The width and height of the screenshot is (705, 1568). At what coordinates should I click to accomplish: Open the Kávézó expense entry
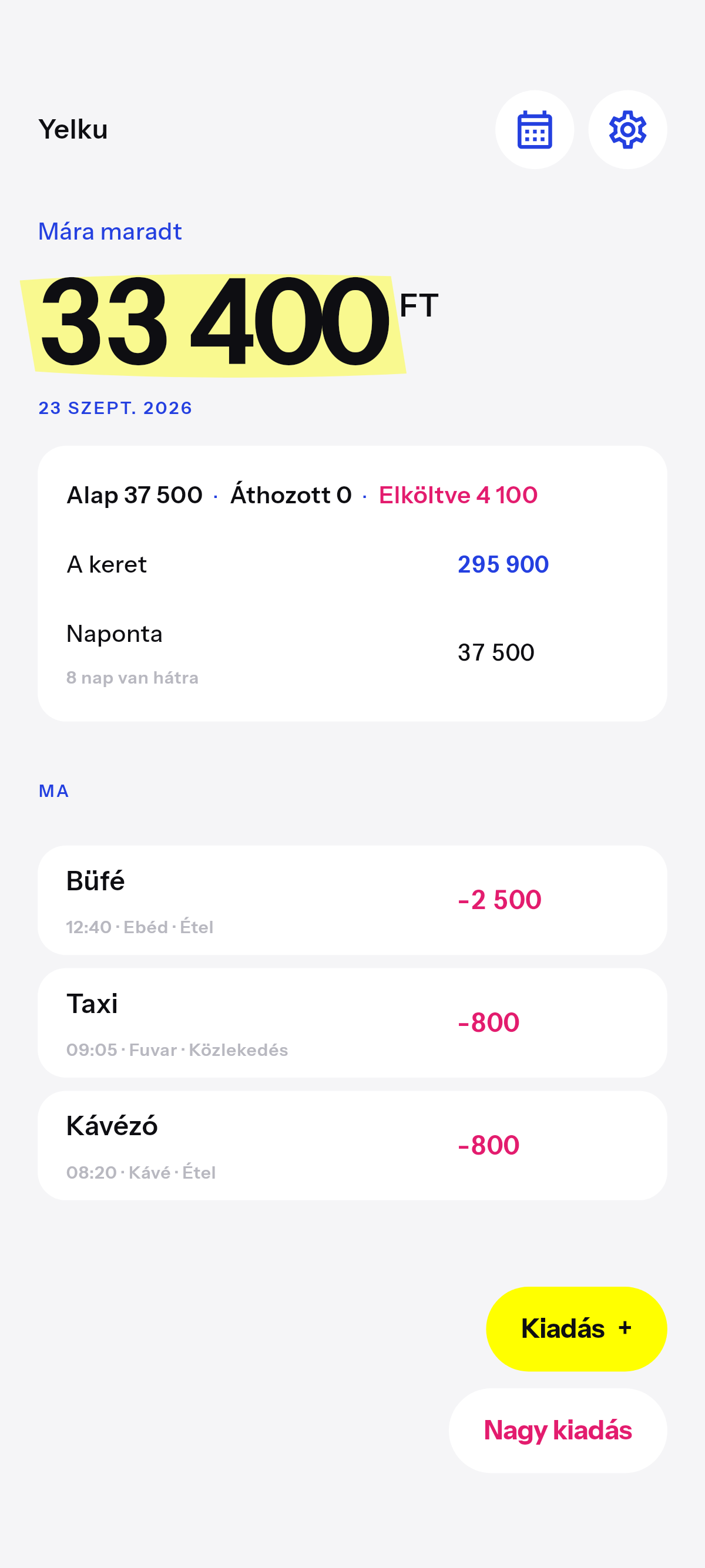pos(352,1145)
